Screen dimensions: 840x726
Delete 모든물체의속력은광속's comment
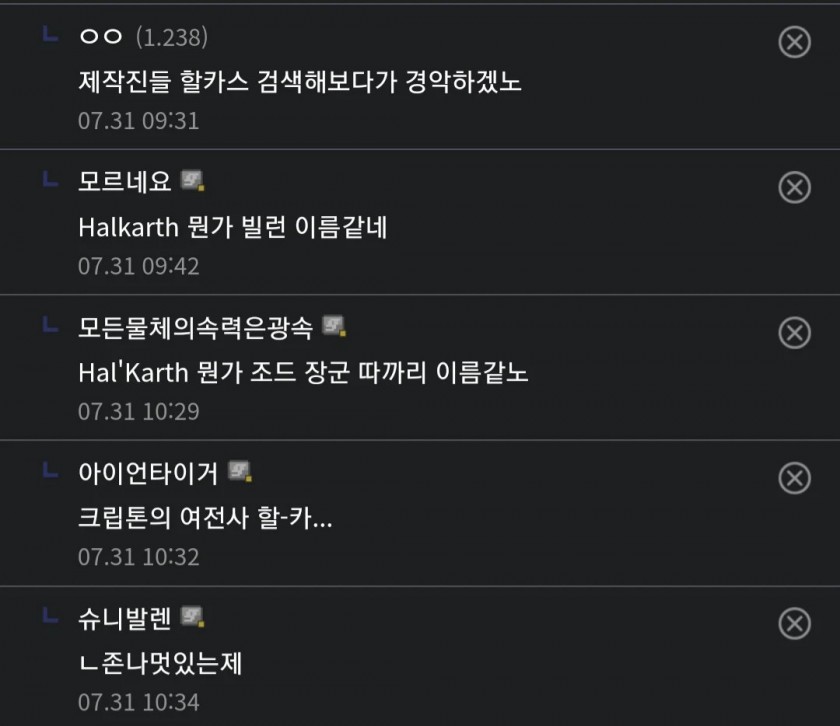pos(794,333)
